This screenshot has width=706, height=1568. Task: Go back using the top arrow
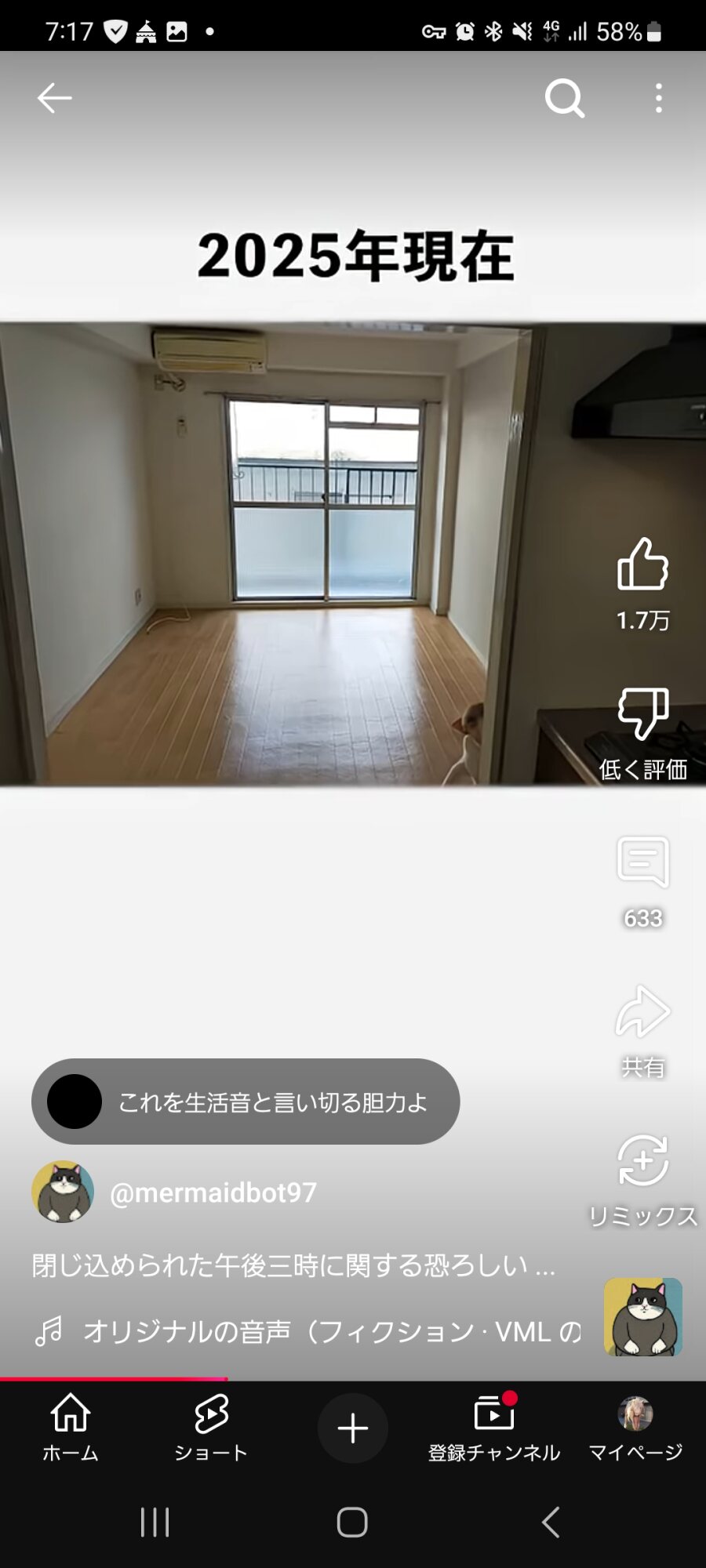click(x=54, y=98)
